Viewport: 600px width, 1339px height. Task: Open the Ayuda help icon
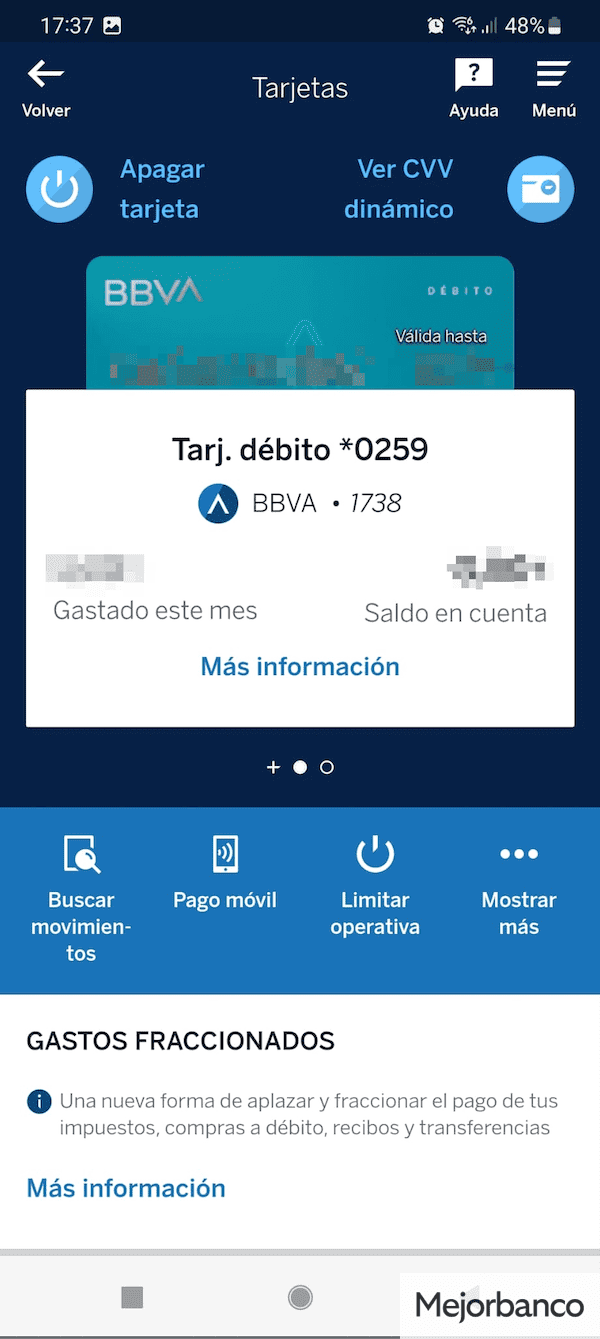pos(473,74)
